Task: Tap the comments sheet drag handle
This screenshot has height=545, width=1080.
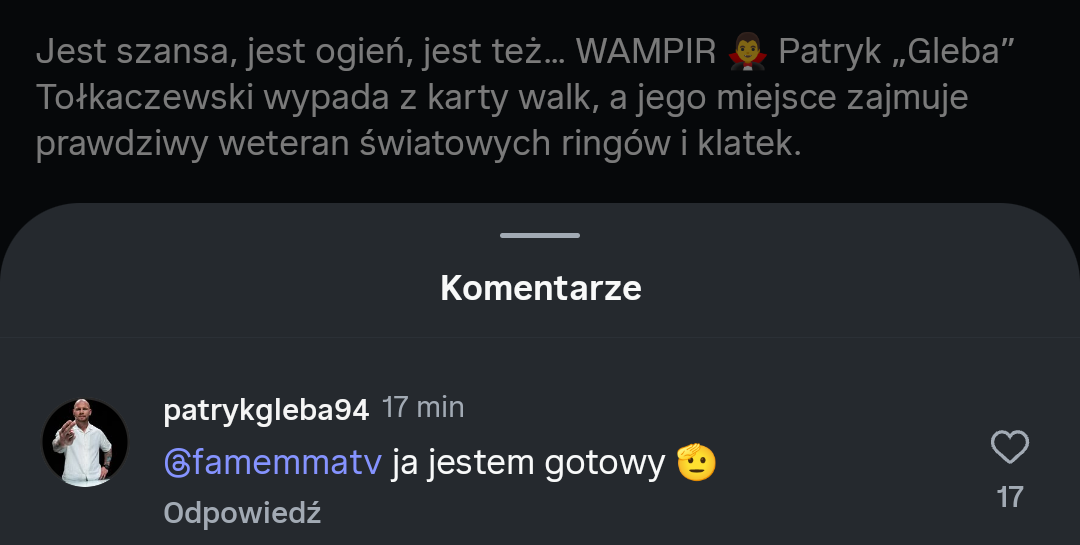Action: [540, 235]
